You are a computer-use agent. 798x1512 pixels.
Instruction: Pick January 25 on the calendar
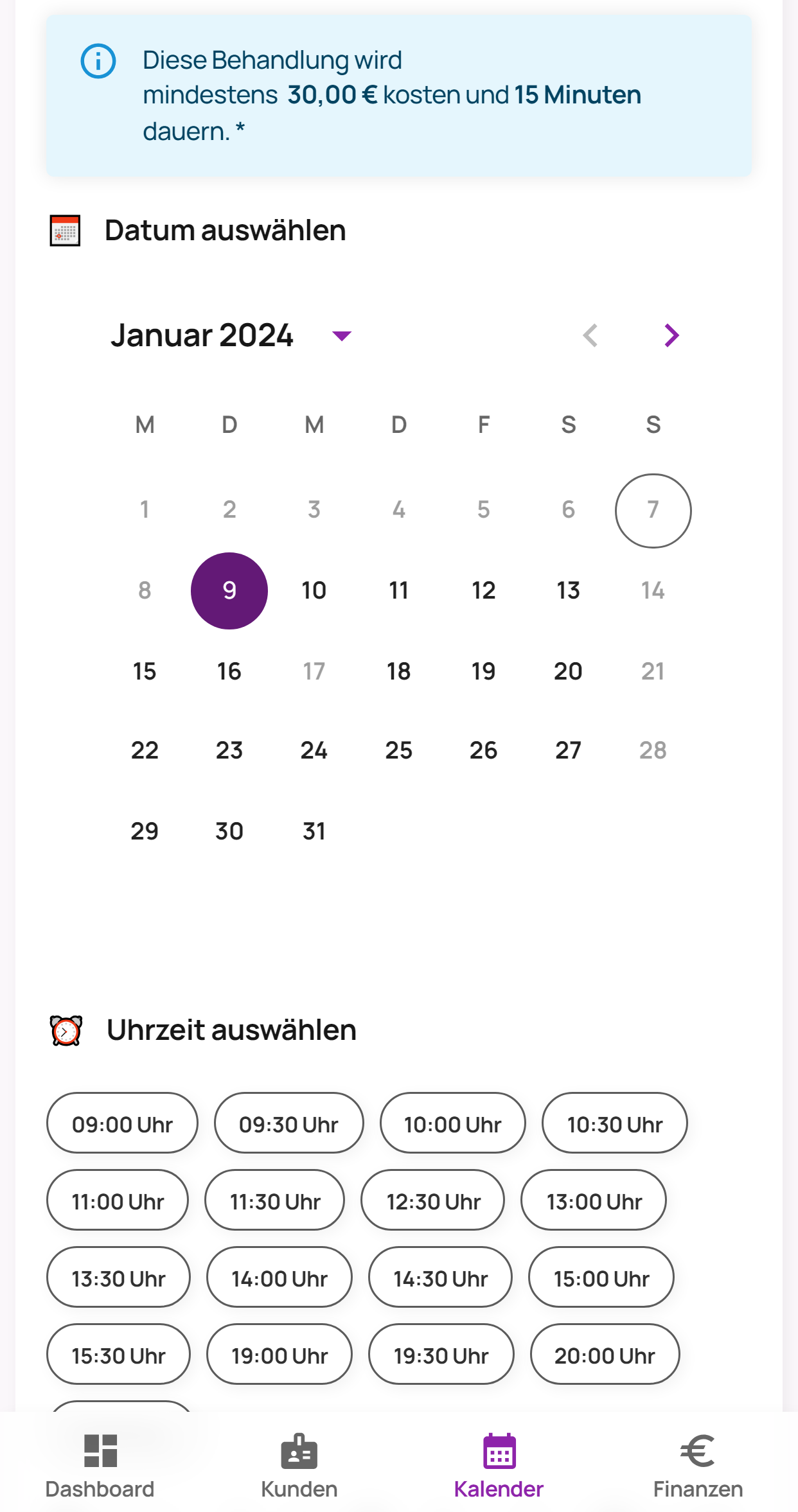[x=399, y=750]
